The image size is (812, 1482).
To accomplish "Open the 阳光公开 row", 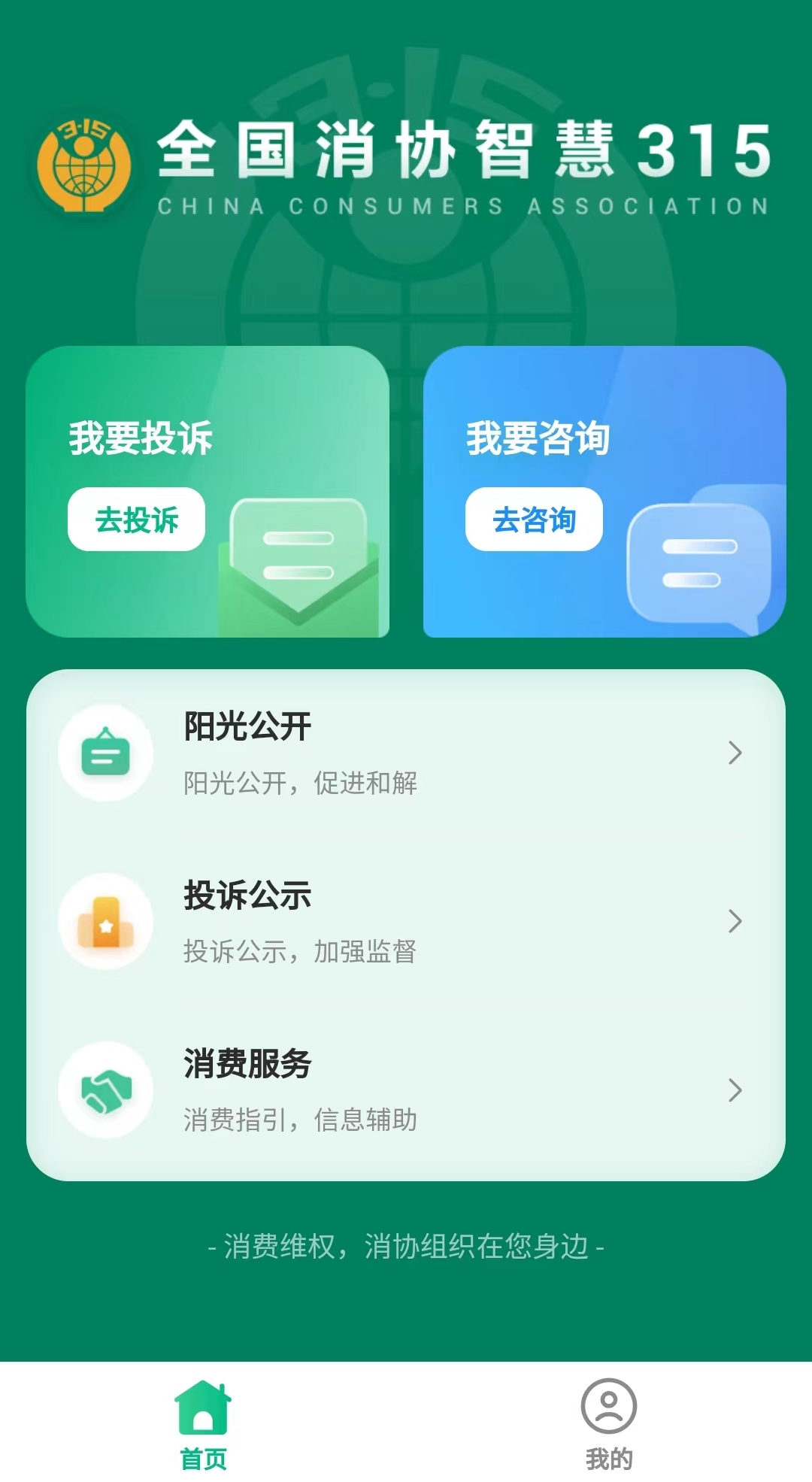I will point(406,753).
